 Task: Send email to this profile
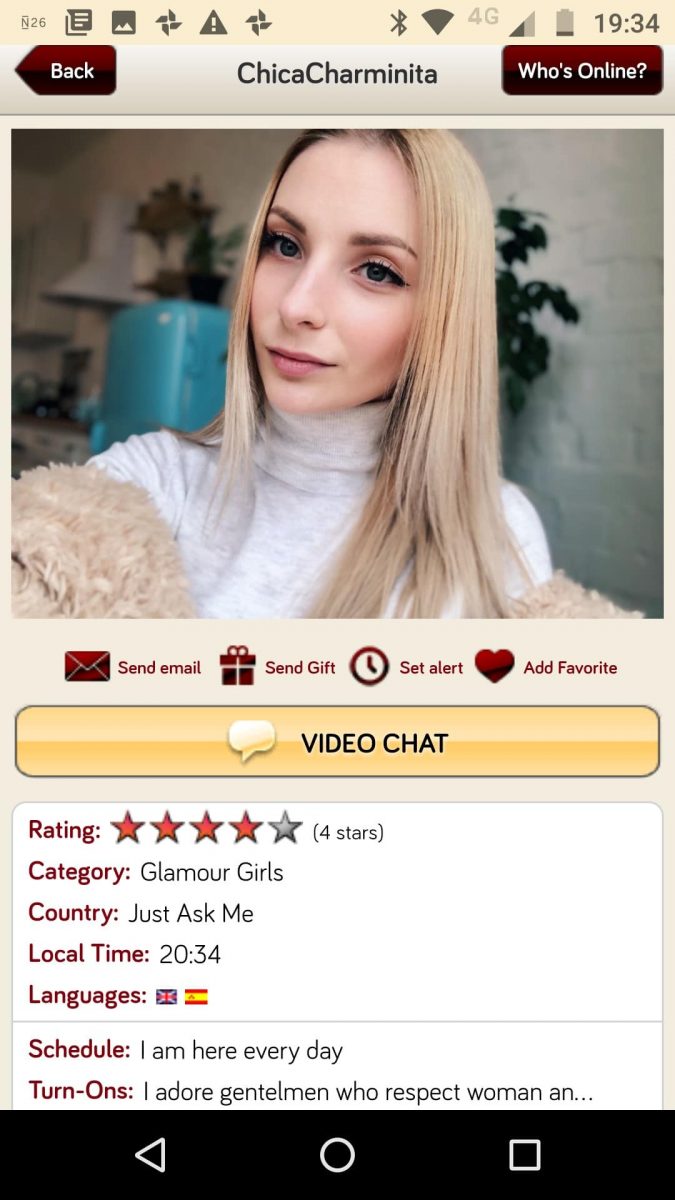pyautogui.click(x=133, y=667)
